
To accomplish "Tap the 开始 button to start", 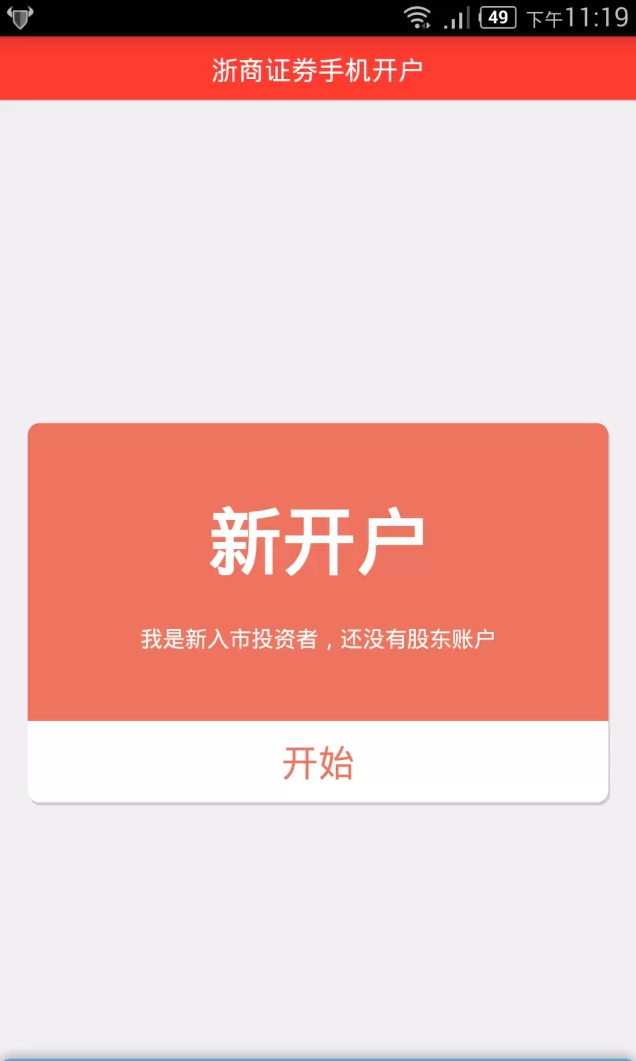I will pos(318,763).
